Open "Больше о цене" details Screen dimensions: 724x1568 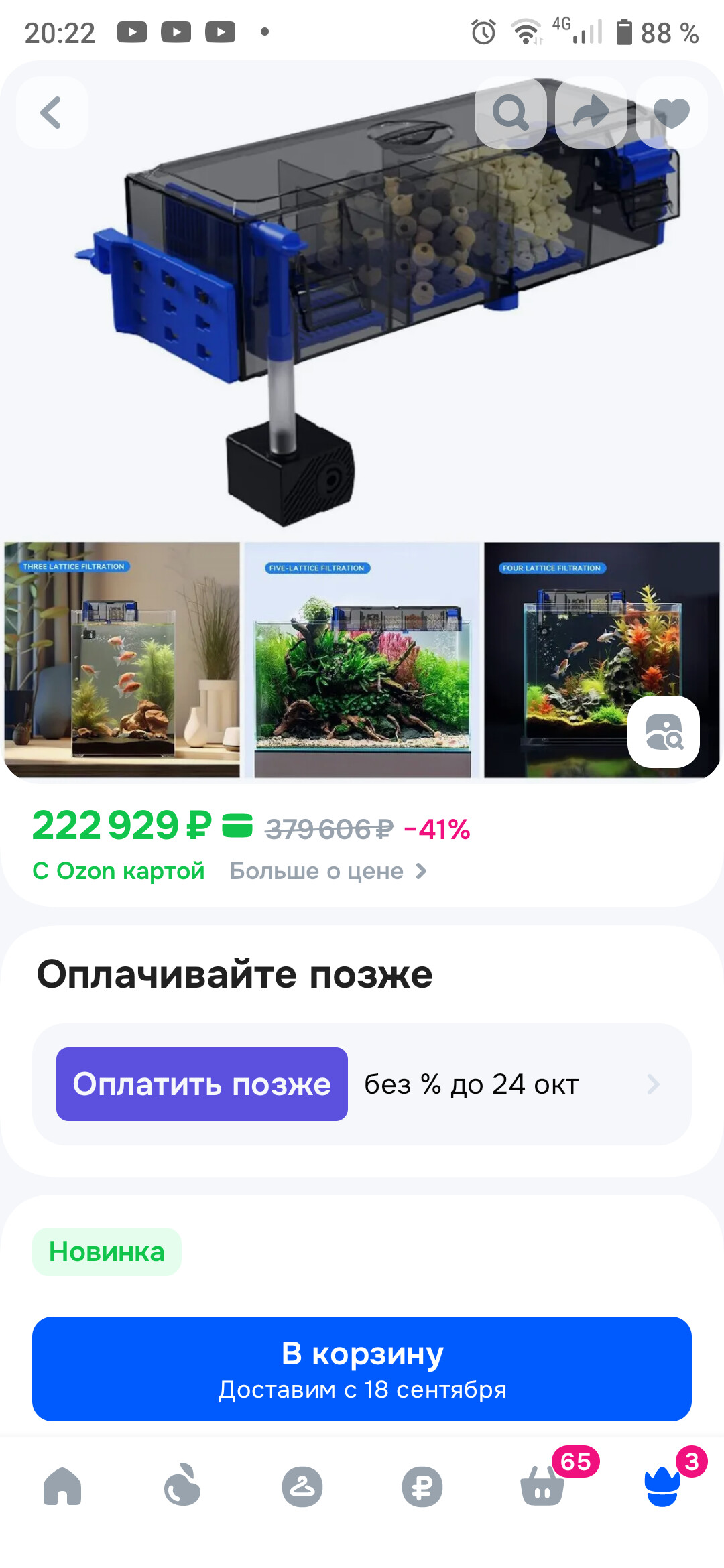(328, 871)
